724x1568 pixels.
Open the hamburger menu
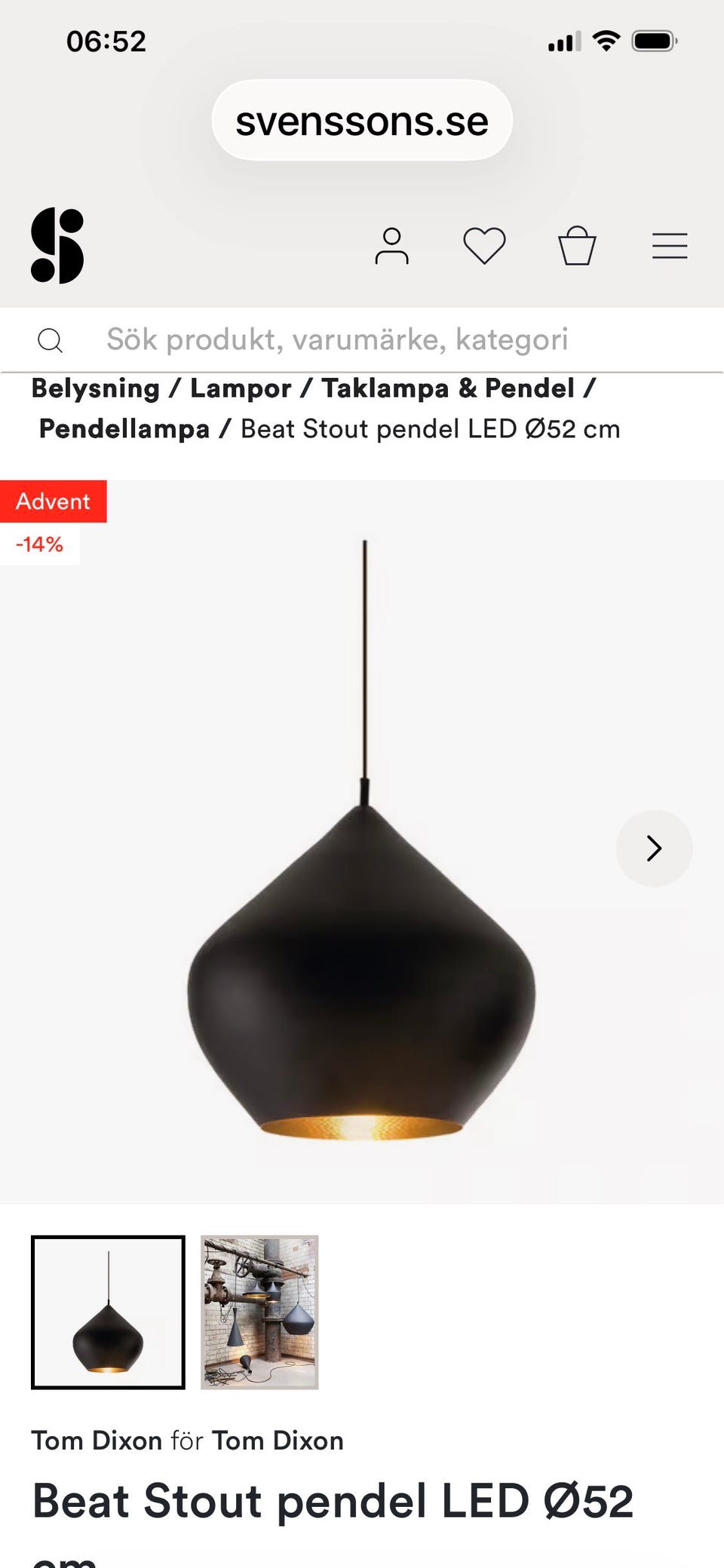(x=670, y=246)
